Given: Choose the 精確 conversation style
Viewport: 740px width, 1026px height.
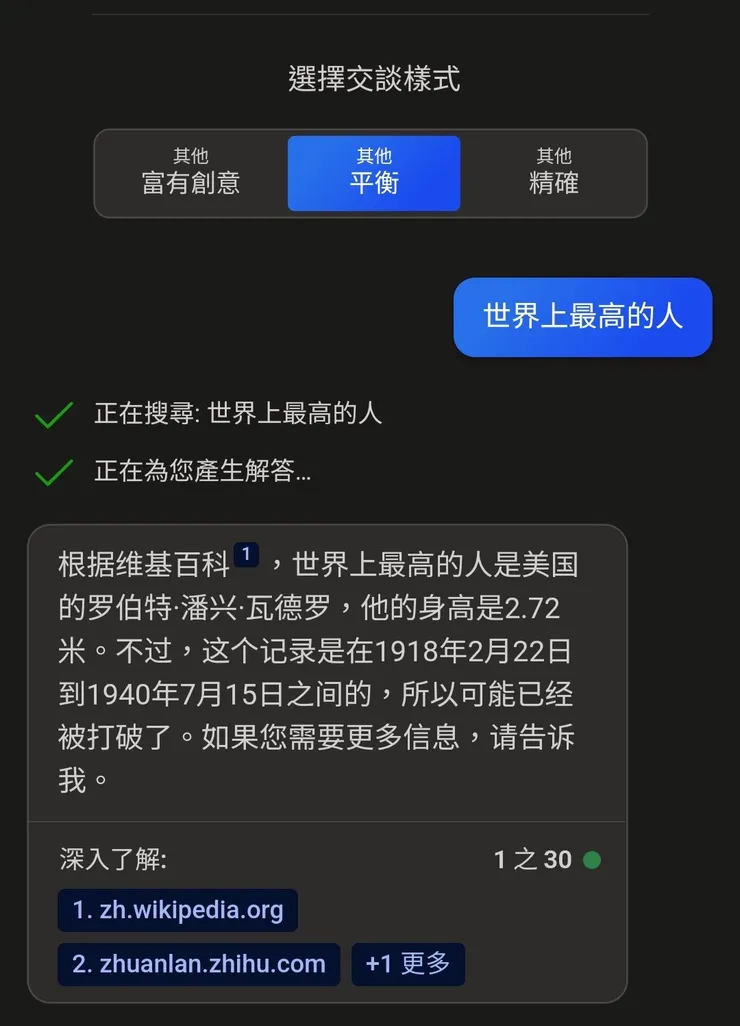Looking at the screenshot, I should [553, 173].
